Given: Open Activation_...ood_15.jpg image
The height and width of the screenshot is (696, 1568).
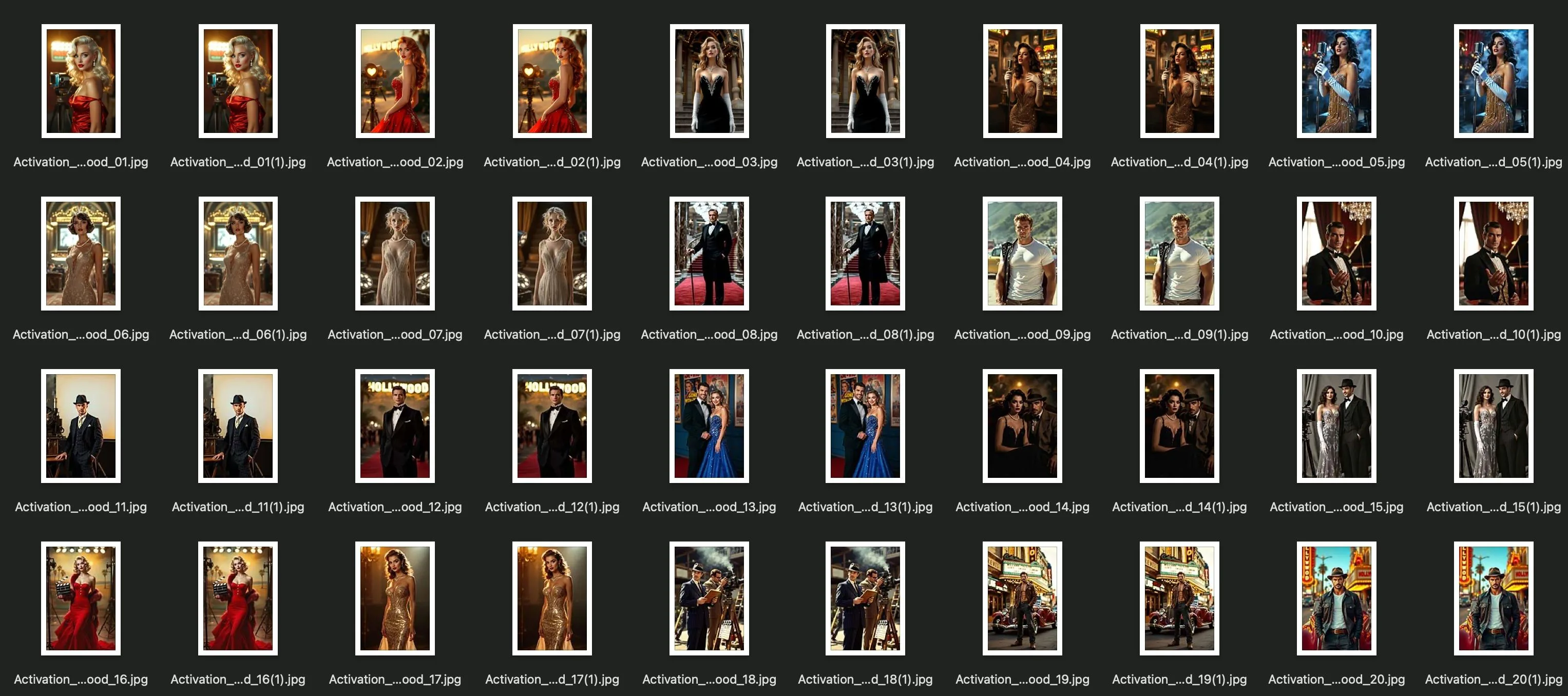Looking at the screenshot, I should point(1336,426).
